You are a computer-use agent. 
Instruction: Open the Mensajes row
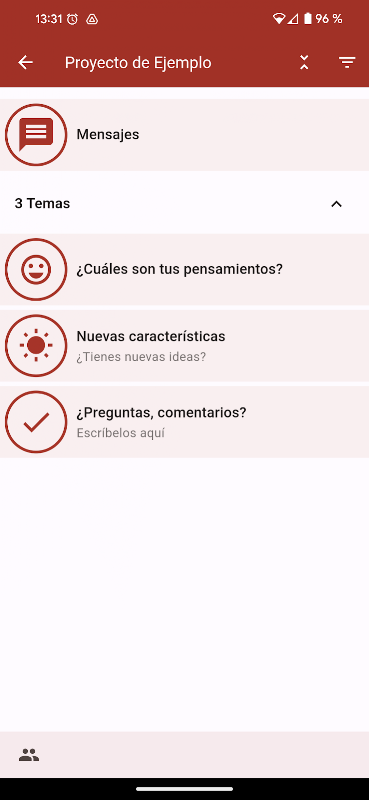[x=184, y=135]
